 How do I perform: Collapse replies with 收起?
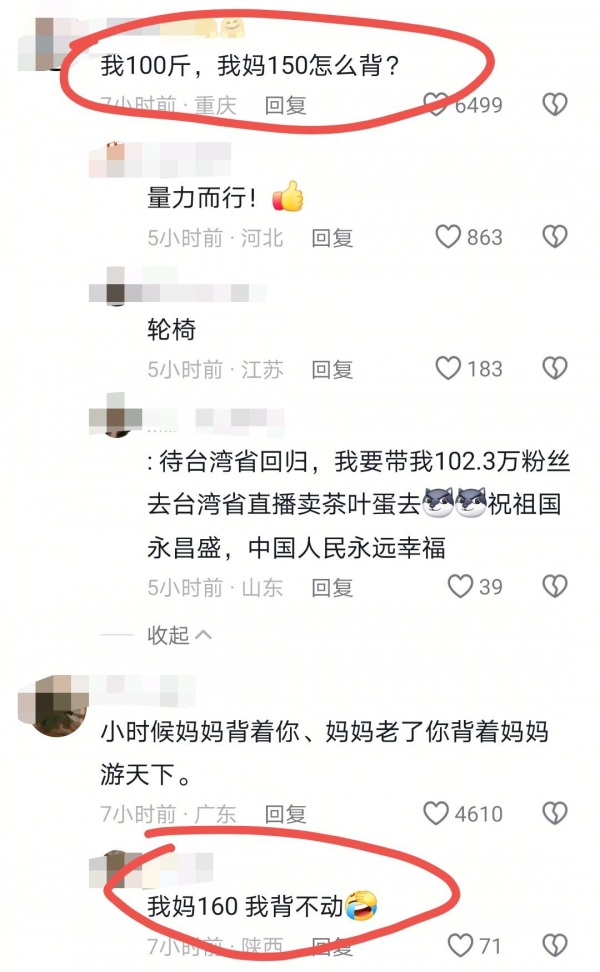179,635
